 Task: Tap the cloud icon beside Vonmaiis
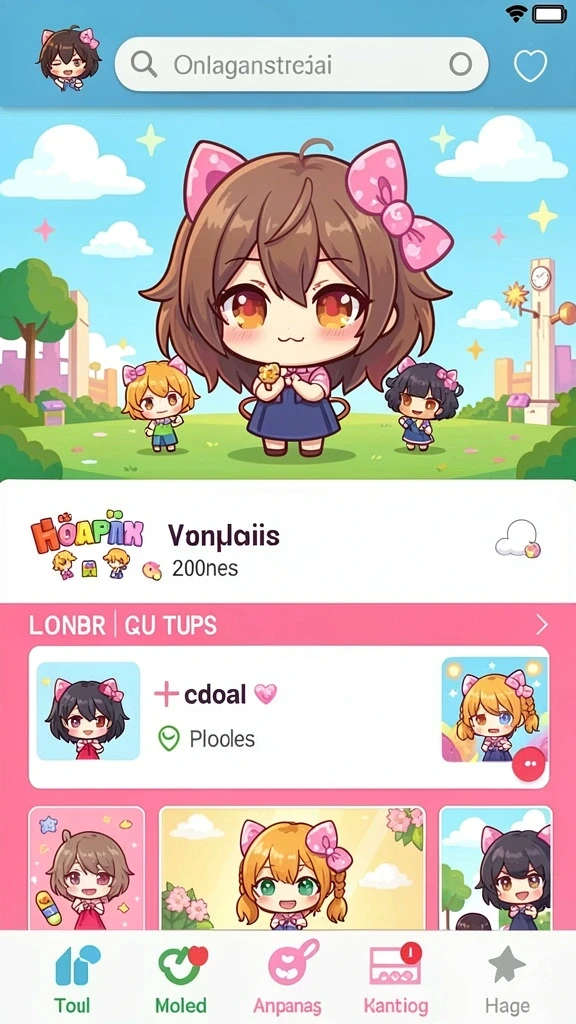519,538
